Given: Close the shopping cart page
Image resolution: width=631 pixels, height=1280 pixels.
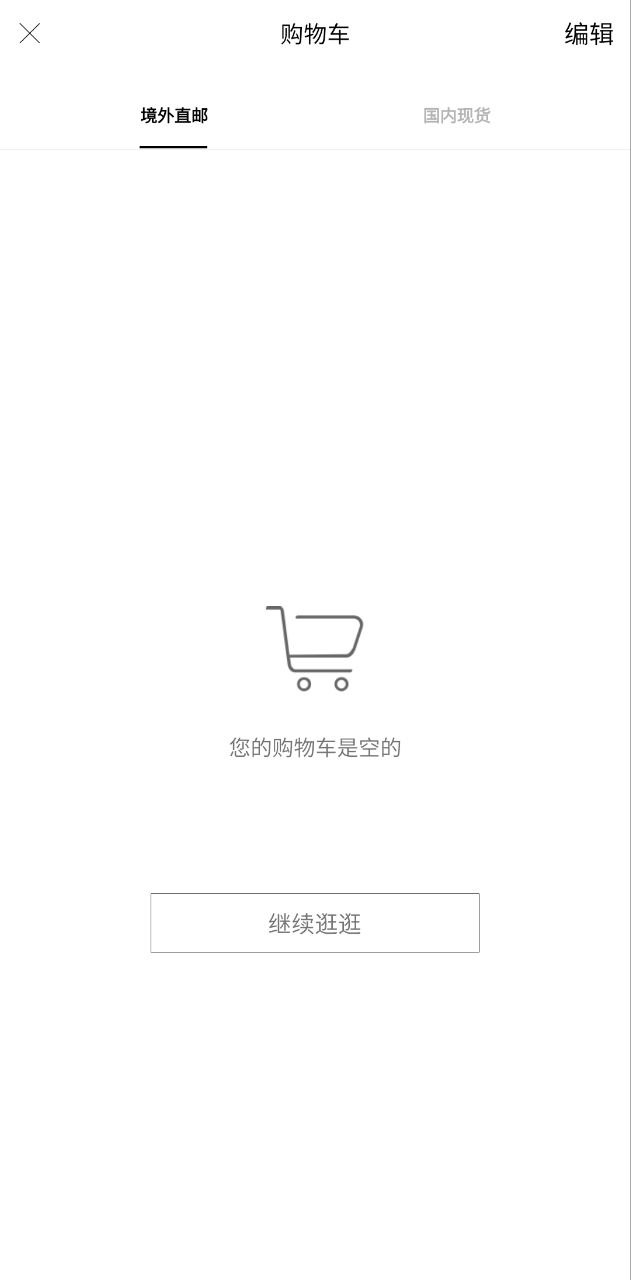Looking at the screenshot, I should pyautogui.click(x=30, y=34).
